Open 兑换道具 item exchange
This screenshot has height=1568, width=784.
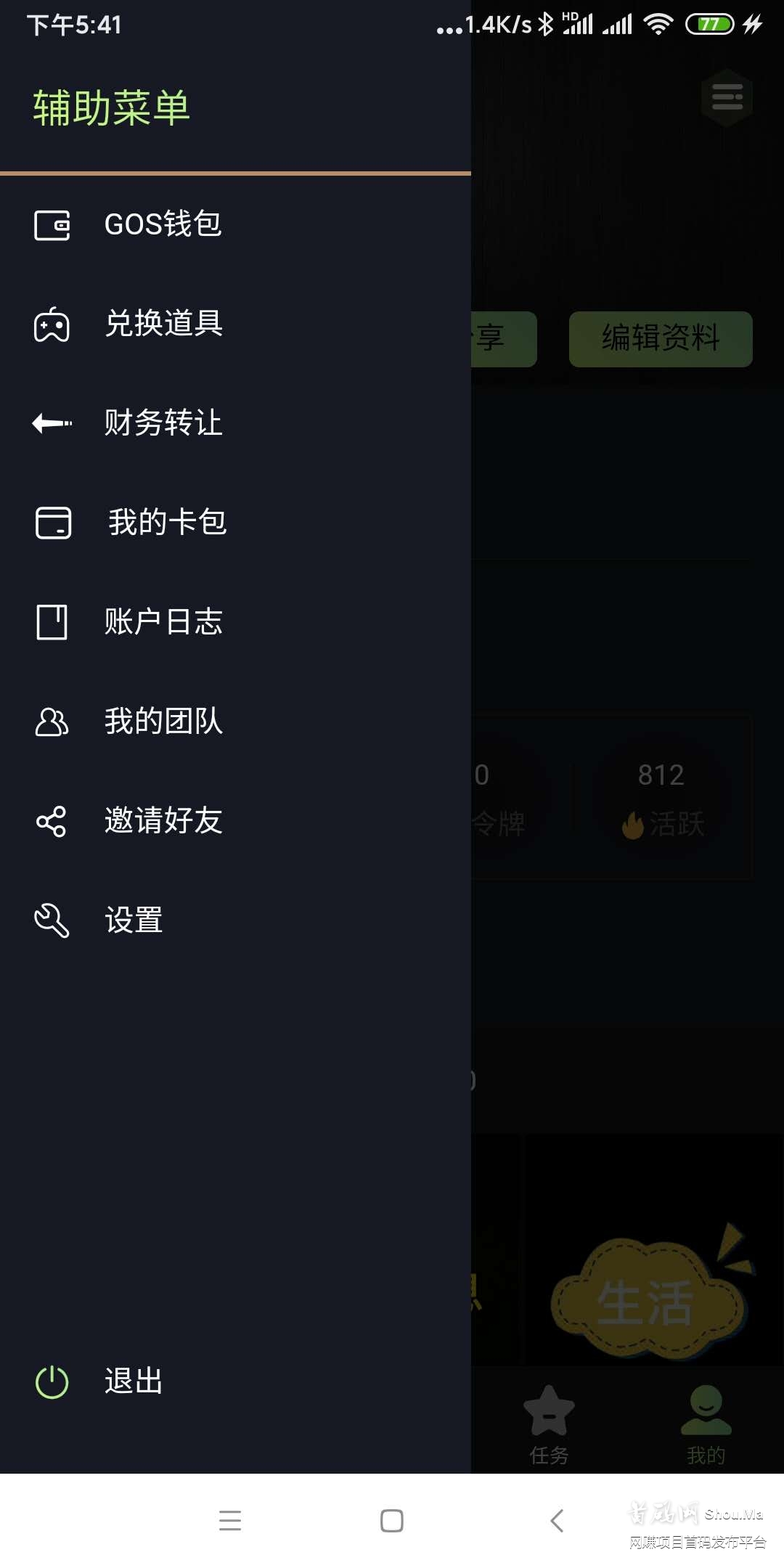click(x=163, y=324)
